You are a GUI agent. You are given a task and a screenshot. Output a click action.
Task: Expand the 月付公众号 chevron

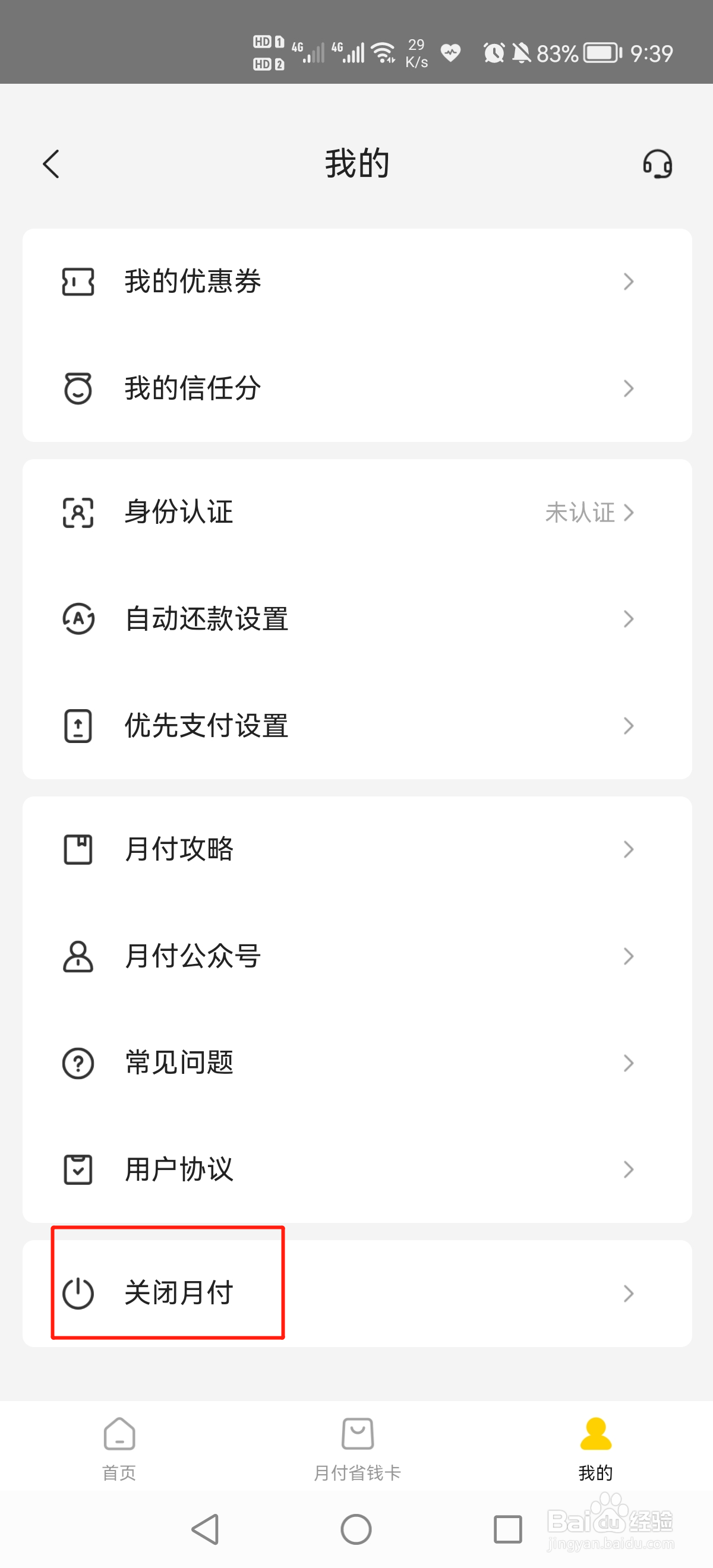(x=629, y=956)
